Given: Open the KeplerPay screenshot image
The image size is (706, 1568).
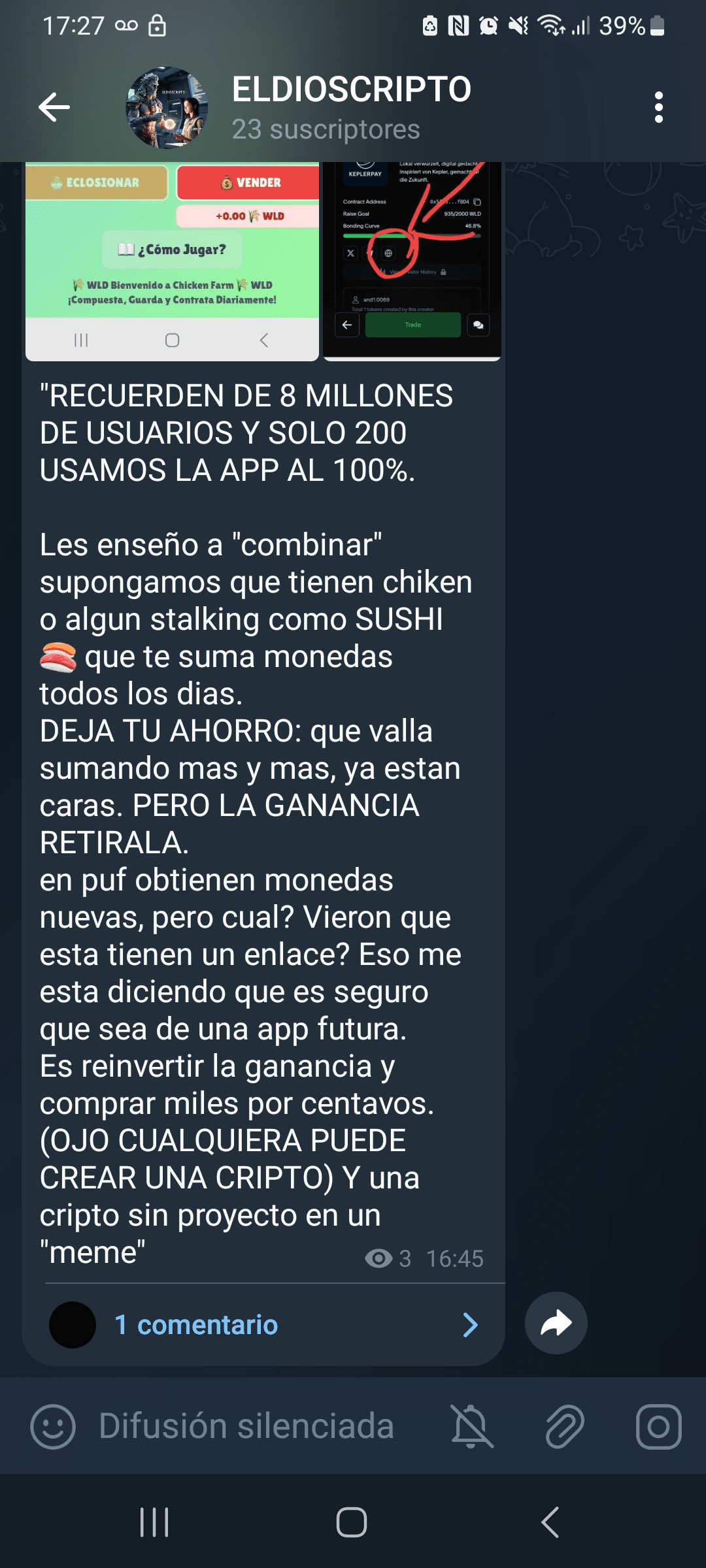Looking at the screenshot, I should [x=412, y=261].
